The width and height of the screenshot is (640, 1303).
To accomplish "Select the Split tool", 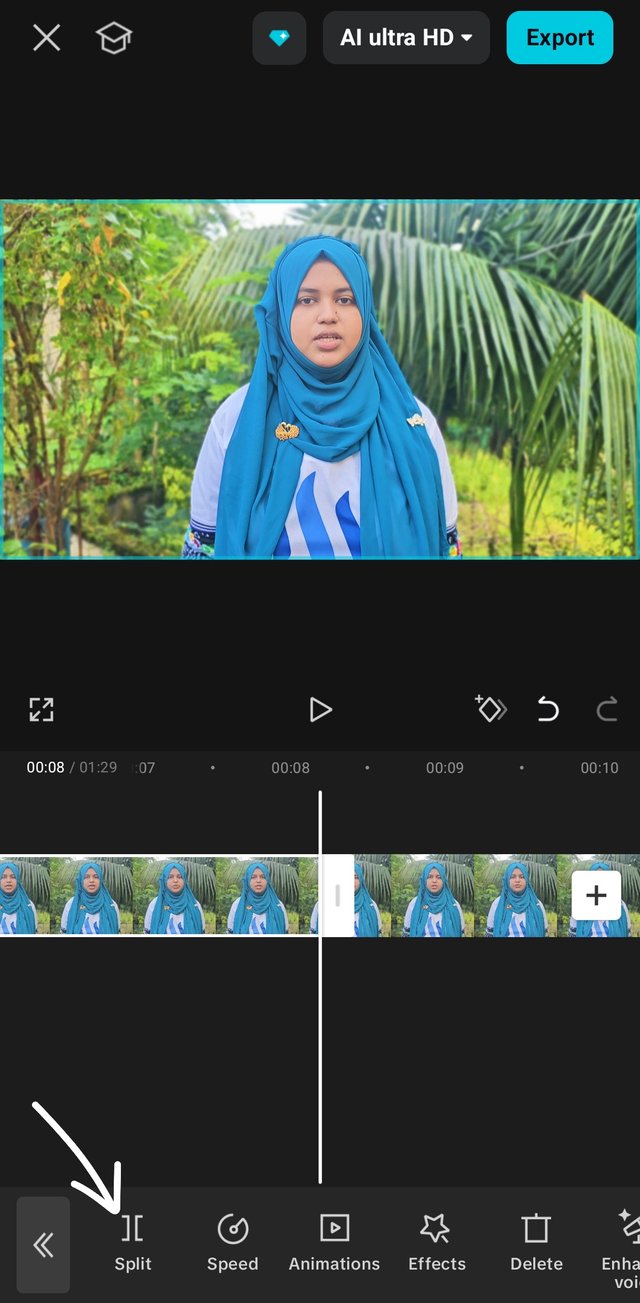I will coord(133,1243).
